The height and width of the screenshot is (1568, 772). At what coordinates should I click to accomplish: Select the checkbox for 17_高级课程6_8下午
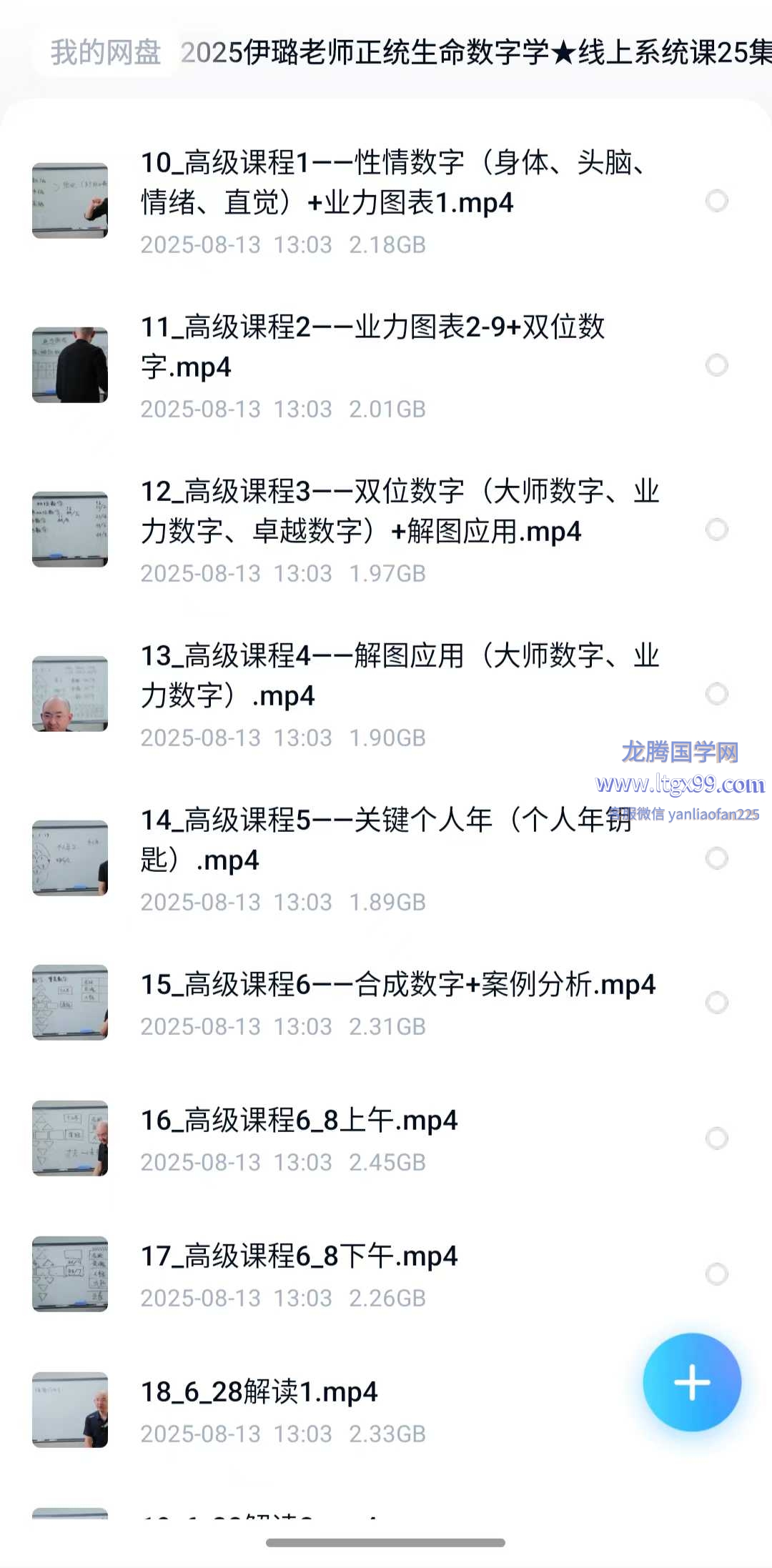pos(716,1274)
